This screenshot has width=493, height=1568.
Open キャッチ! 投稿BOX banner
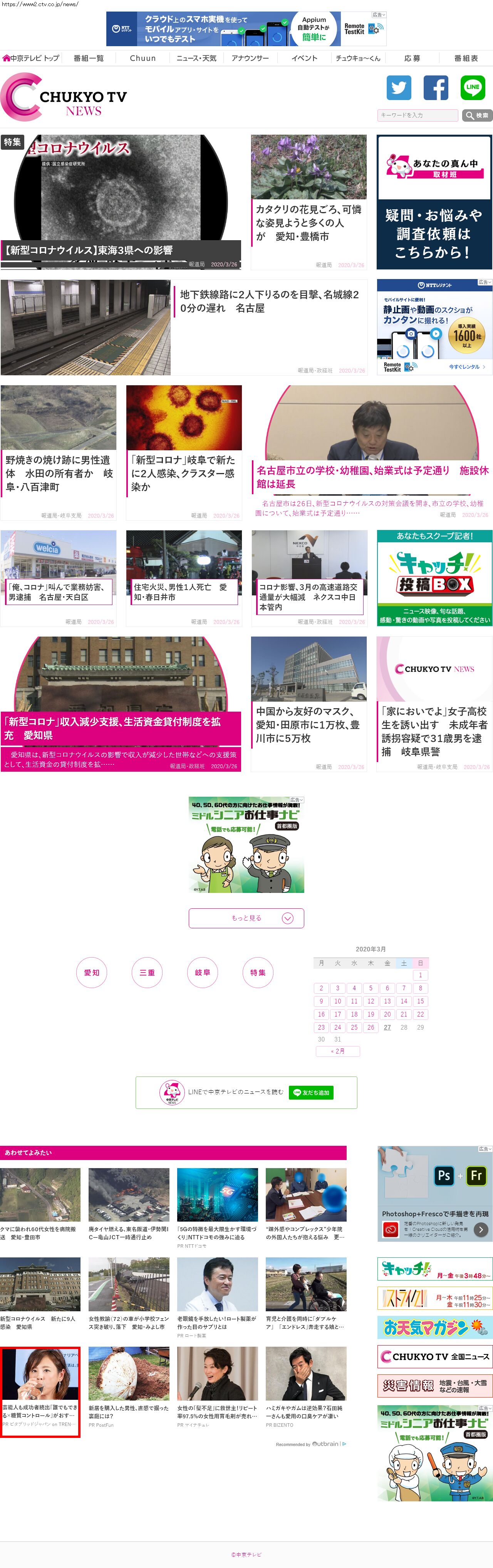coord(434,578)
